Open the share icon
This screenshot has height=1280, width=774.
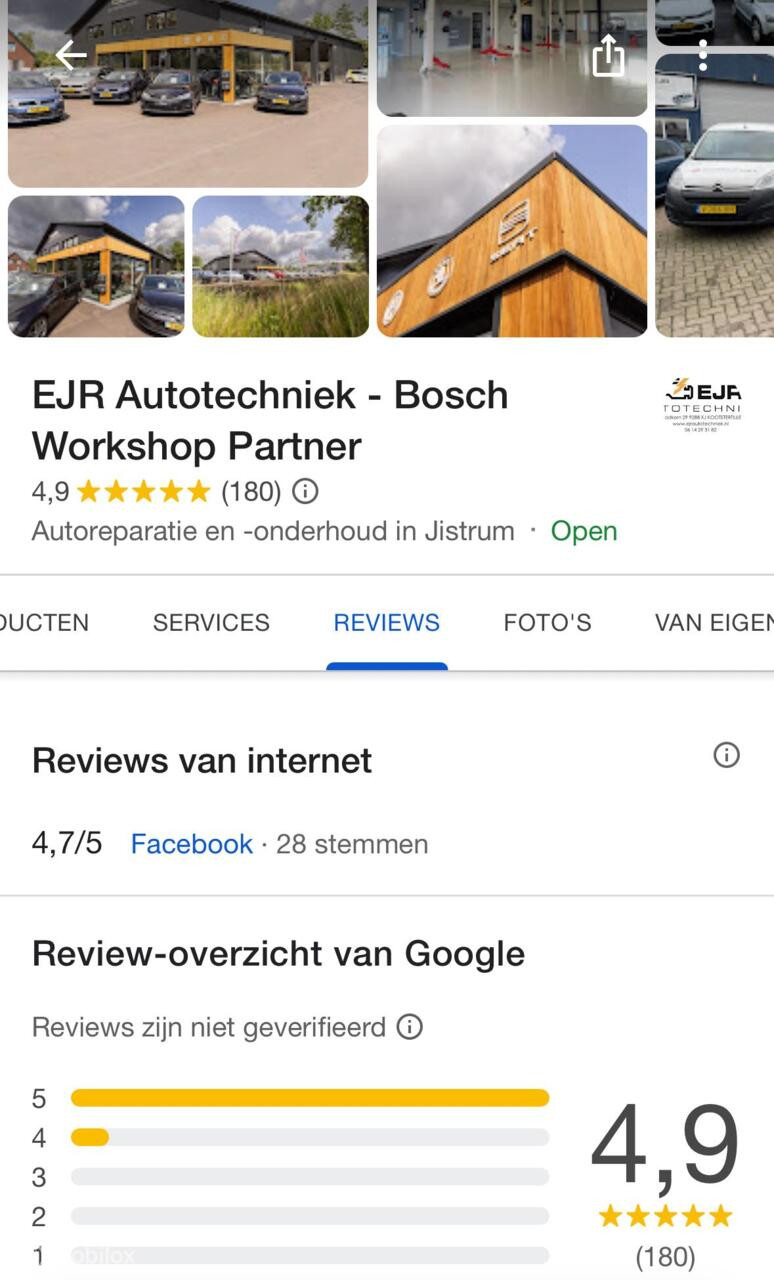click(x=608, y=58)
